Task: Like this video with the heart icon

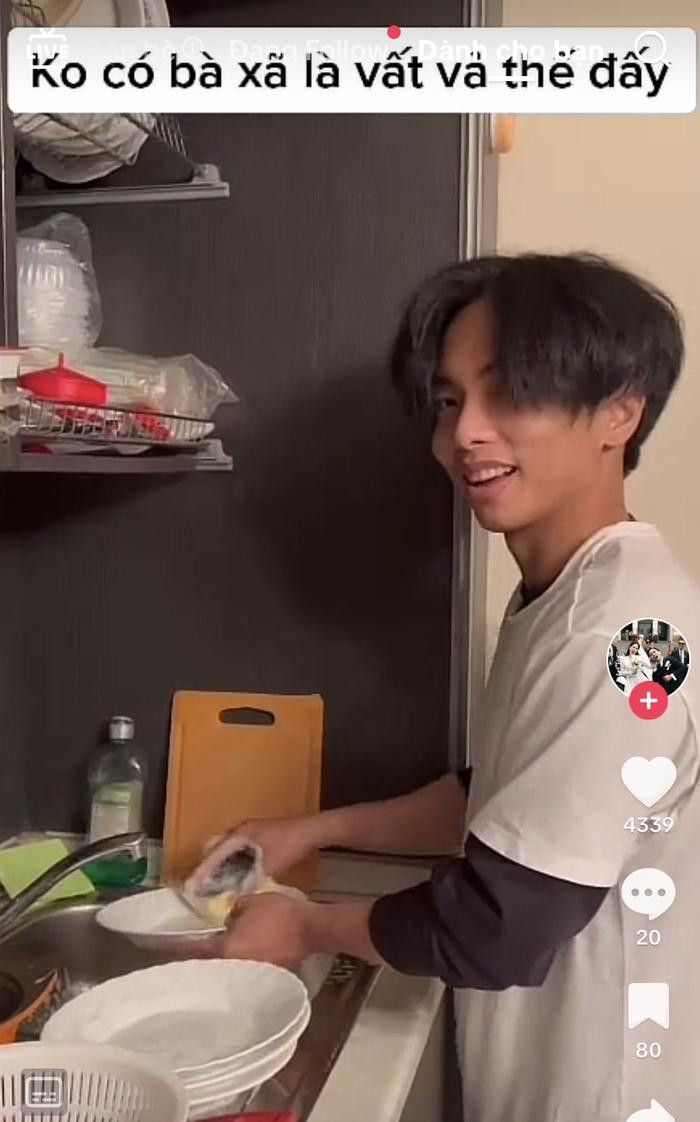Action: 648,781
